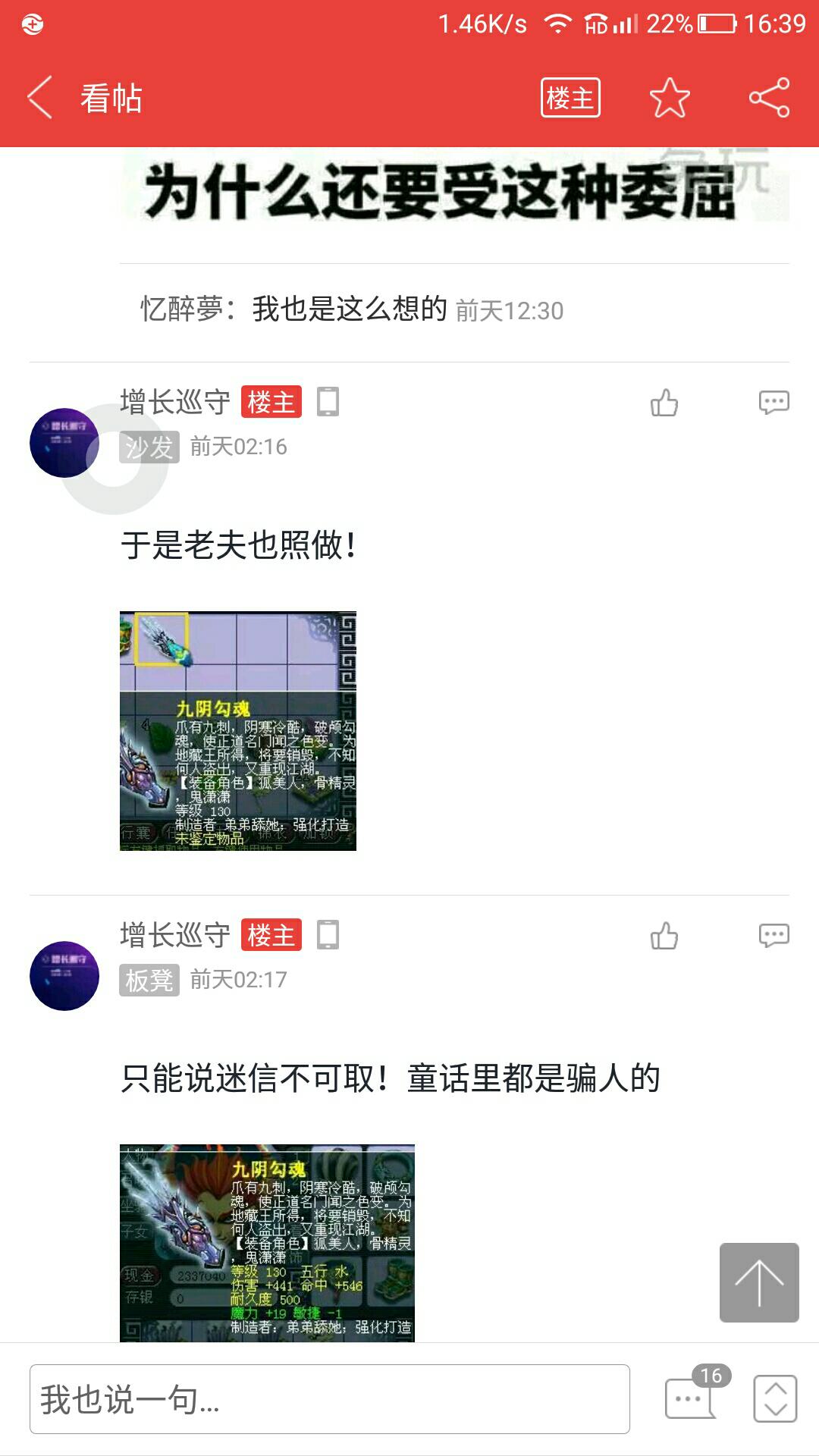This screenshot has width=819, height=1456.
Task: View the image under 于是老夫也照做
Action: (238, 730)
